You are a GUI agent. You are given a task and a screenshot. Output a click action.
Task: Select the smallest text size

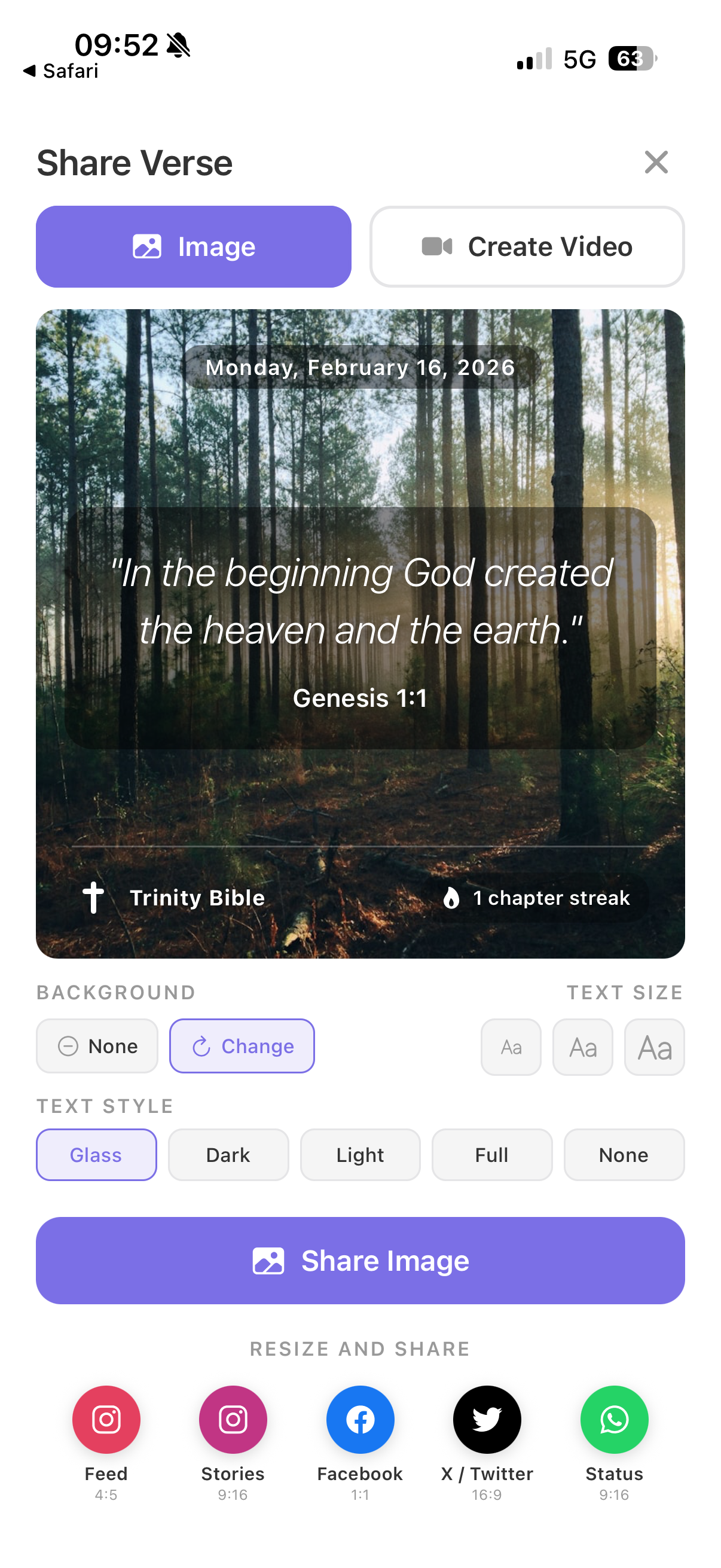[511, 1048]
